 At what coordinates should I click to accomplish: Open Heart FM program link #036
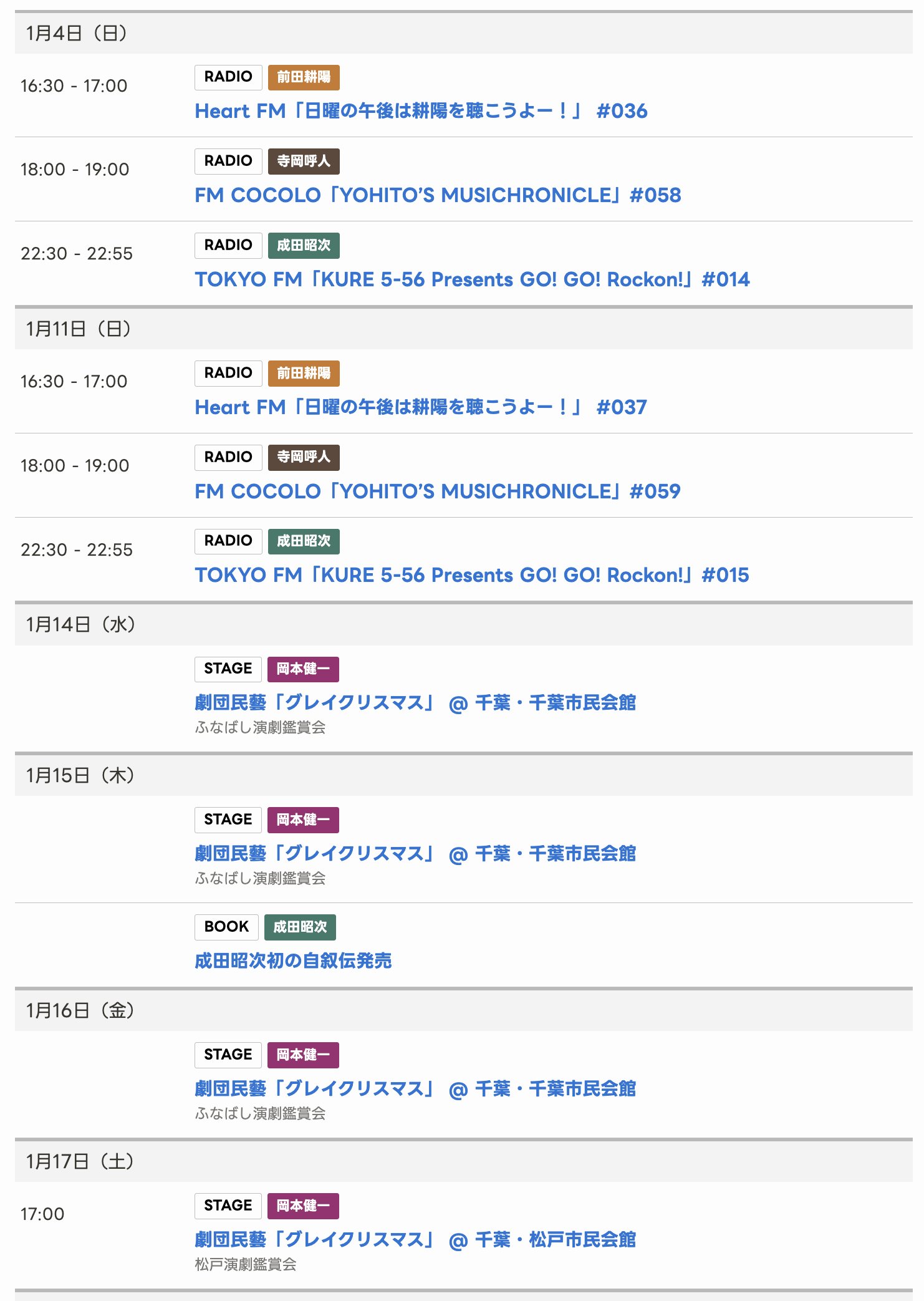pyautogui.click(x=421, y=111)
